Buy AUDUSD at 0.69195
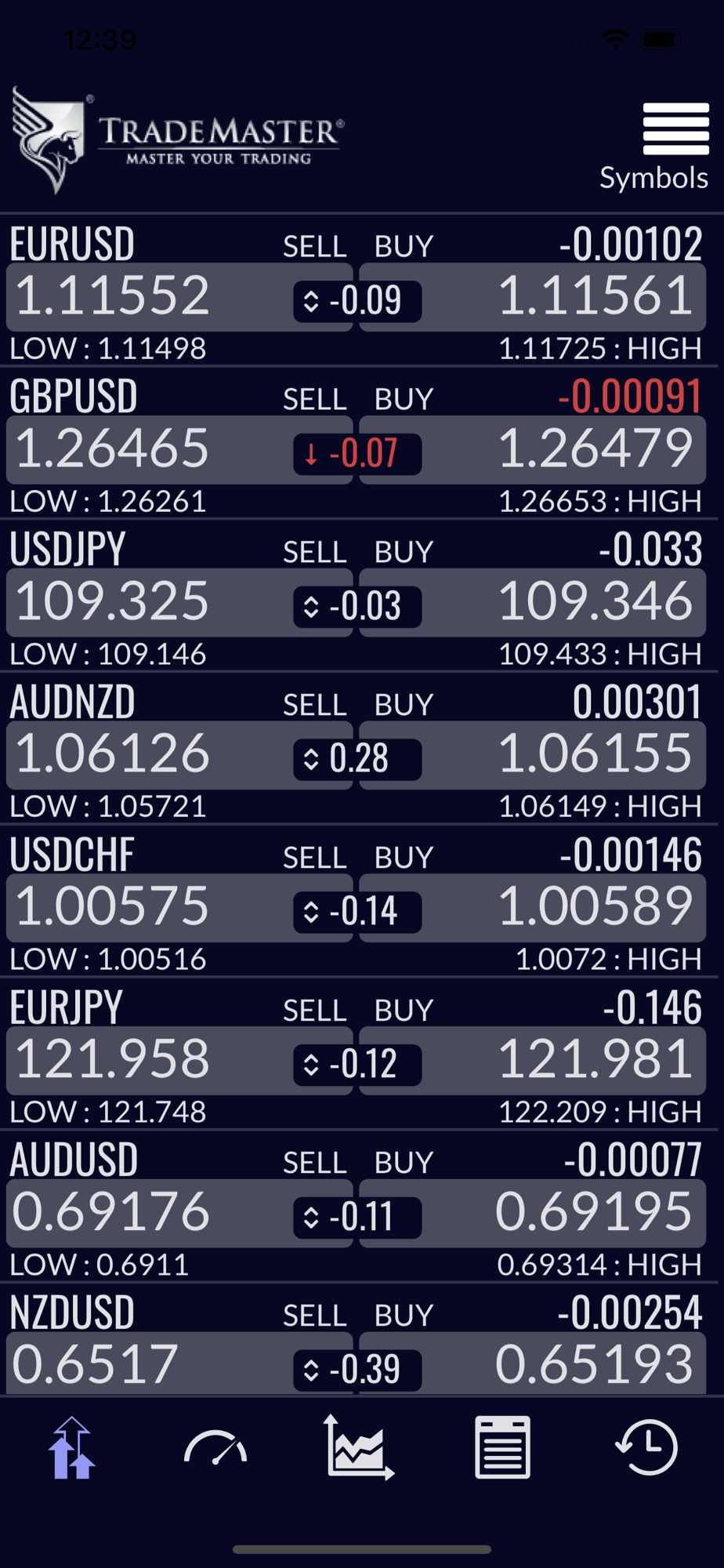The image size is (724, 1568). (533, 1213)
